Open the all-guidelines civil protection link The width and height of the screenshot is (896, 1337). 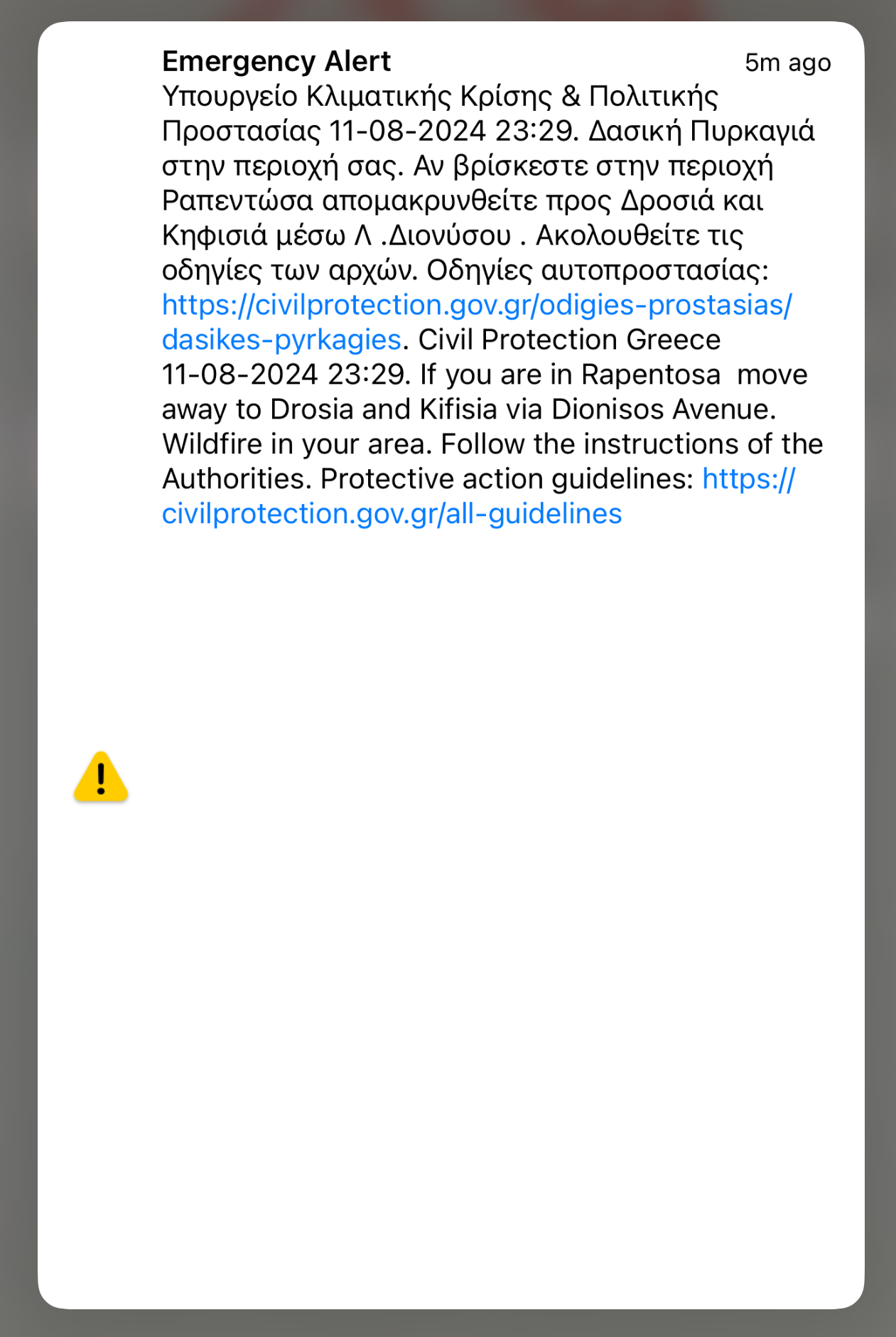click(x=392, y=514)
